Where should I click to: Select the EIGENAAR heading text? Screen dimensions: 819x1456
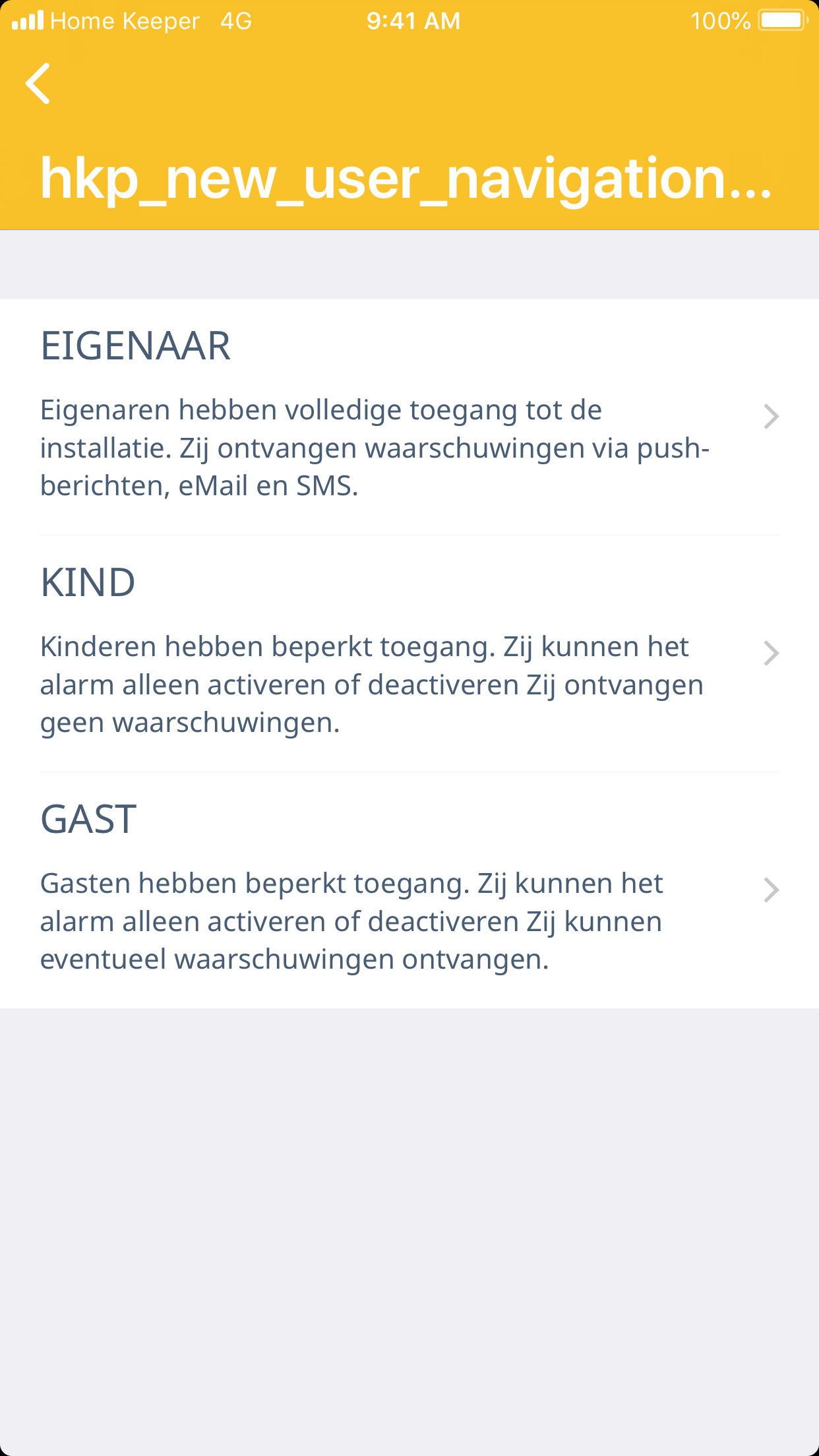(136, 346)
